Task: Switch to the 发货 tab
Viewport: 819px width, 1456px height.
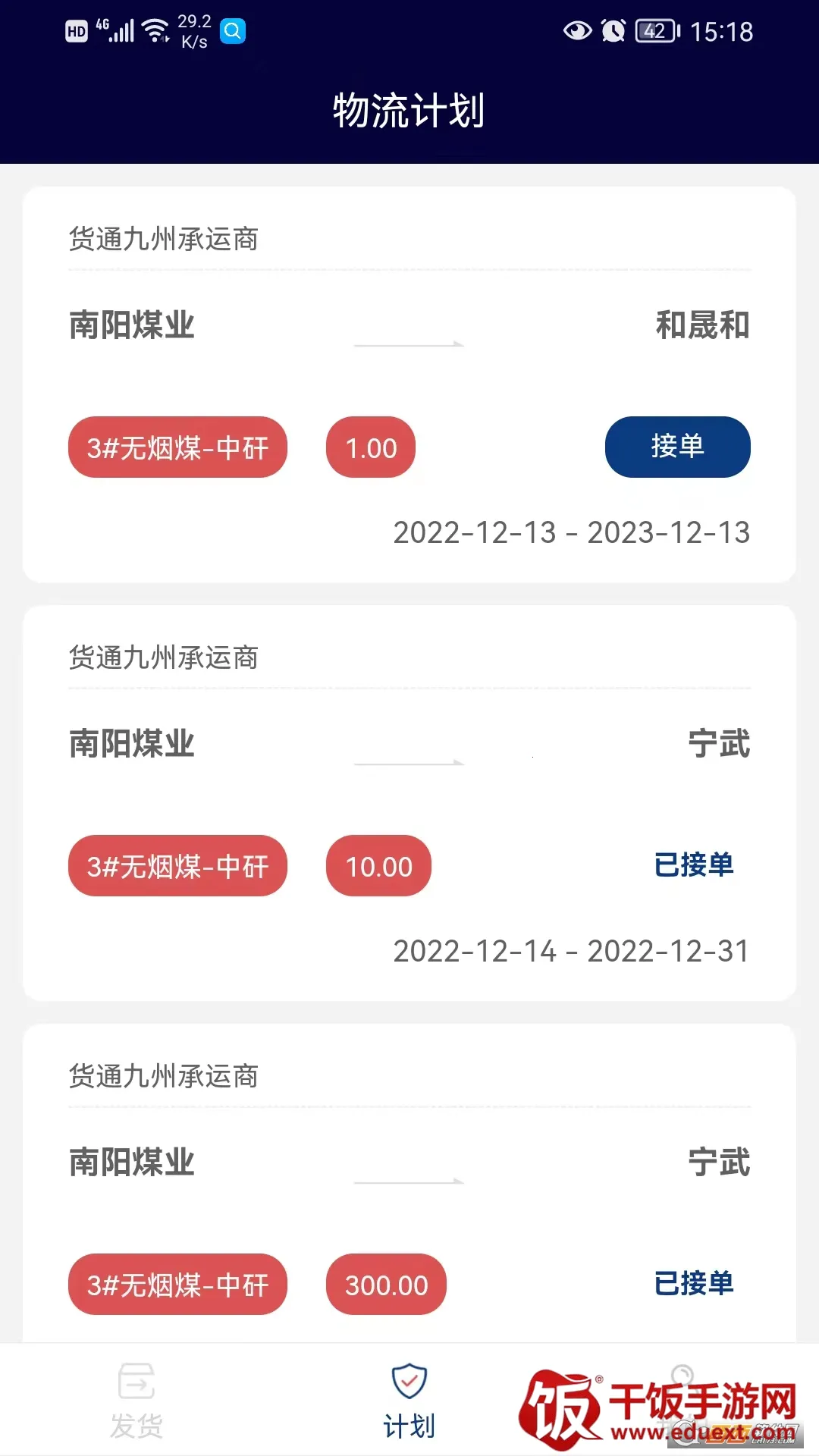Action: click(x=136, y=1400)
